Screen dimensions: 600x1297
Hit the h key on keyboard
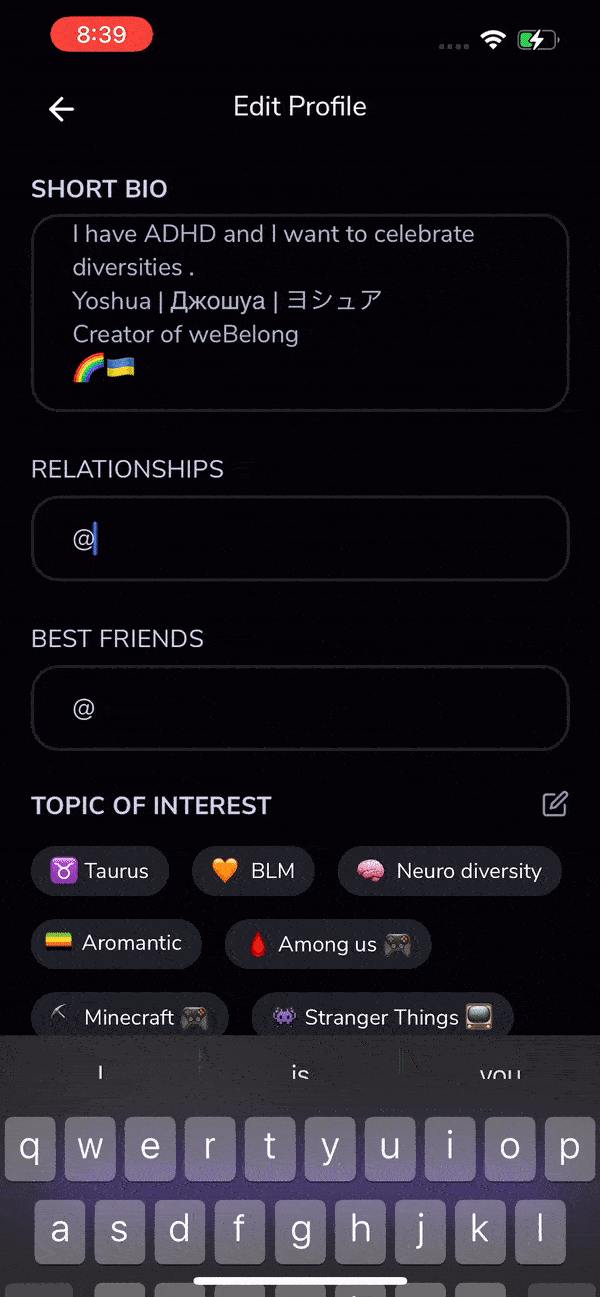coord(360,1229)
